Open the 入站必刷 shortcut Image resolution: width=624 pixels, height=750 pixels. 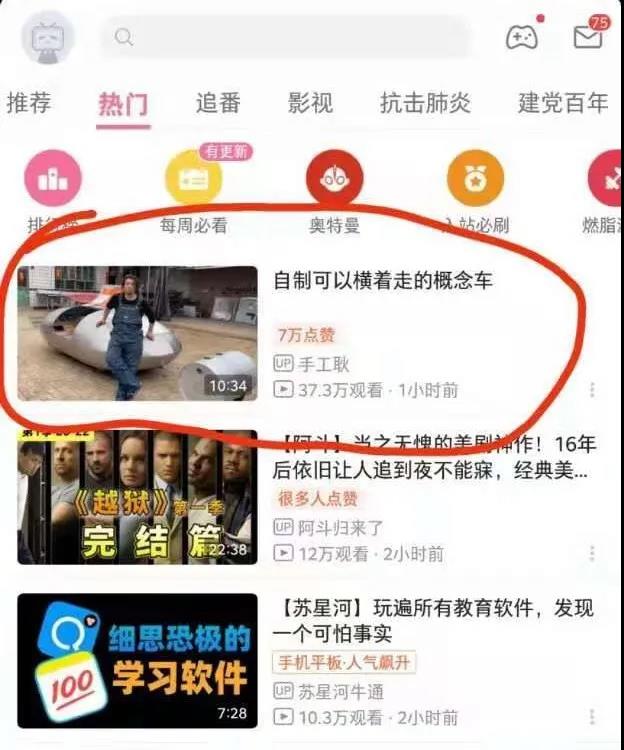coord(476,180)
